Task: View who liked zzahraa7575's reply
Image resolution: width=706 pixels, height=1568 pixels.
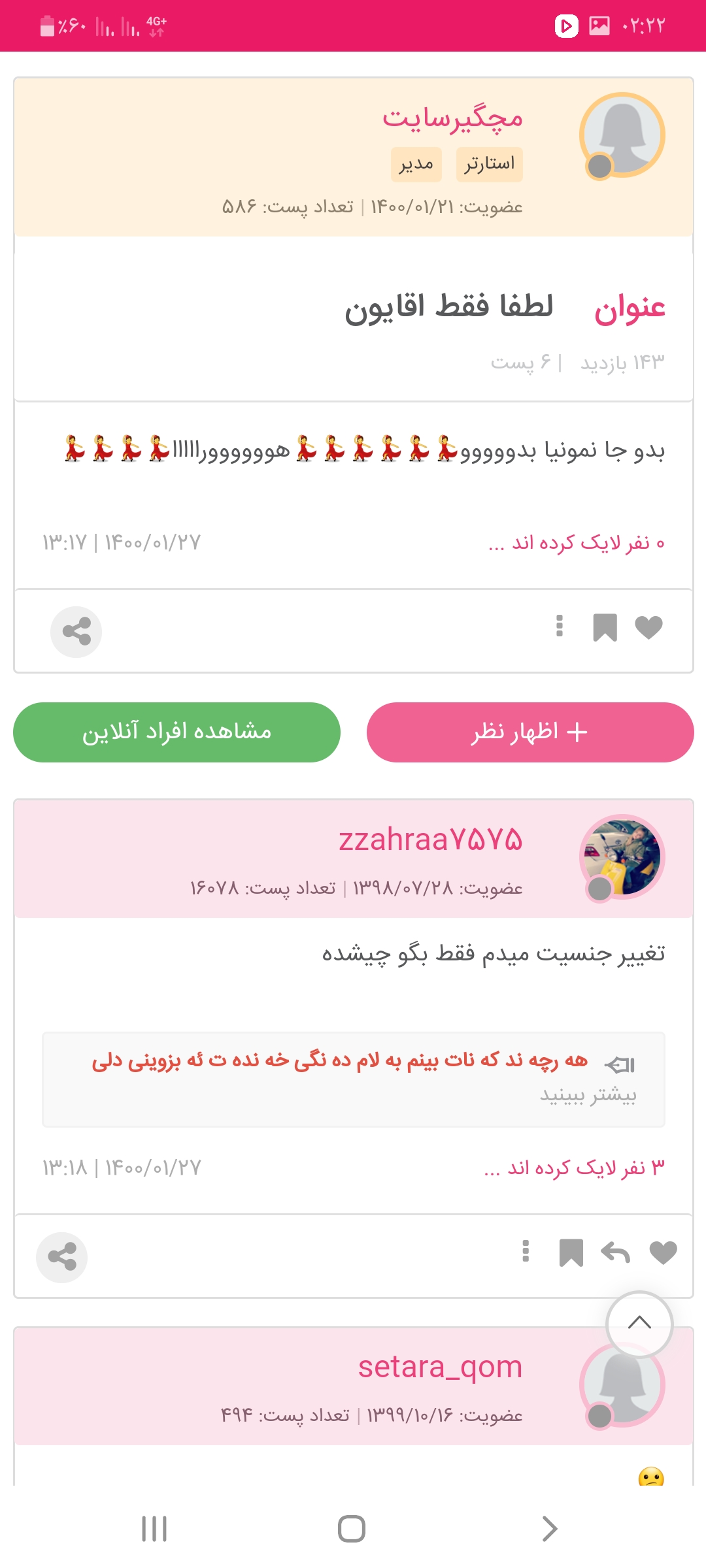Action: click(574, 1168)
